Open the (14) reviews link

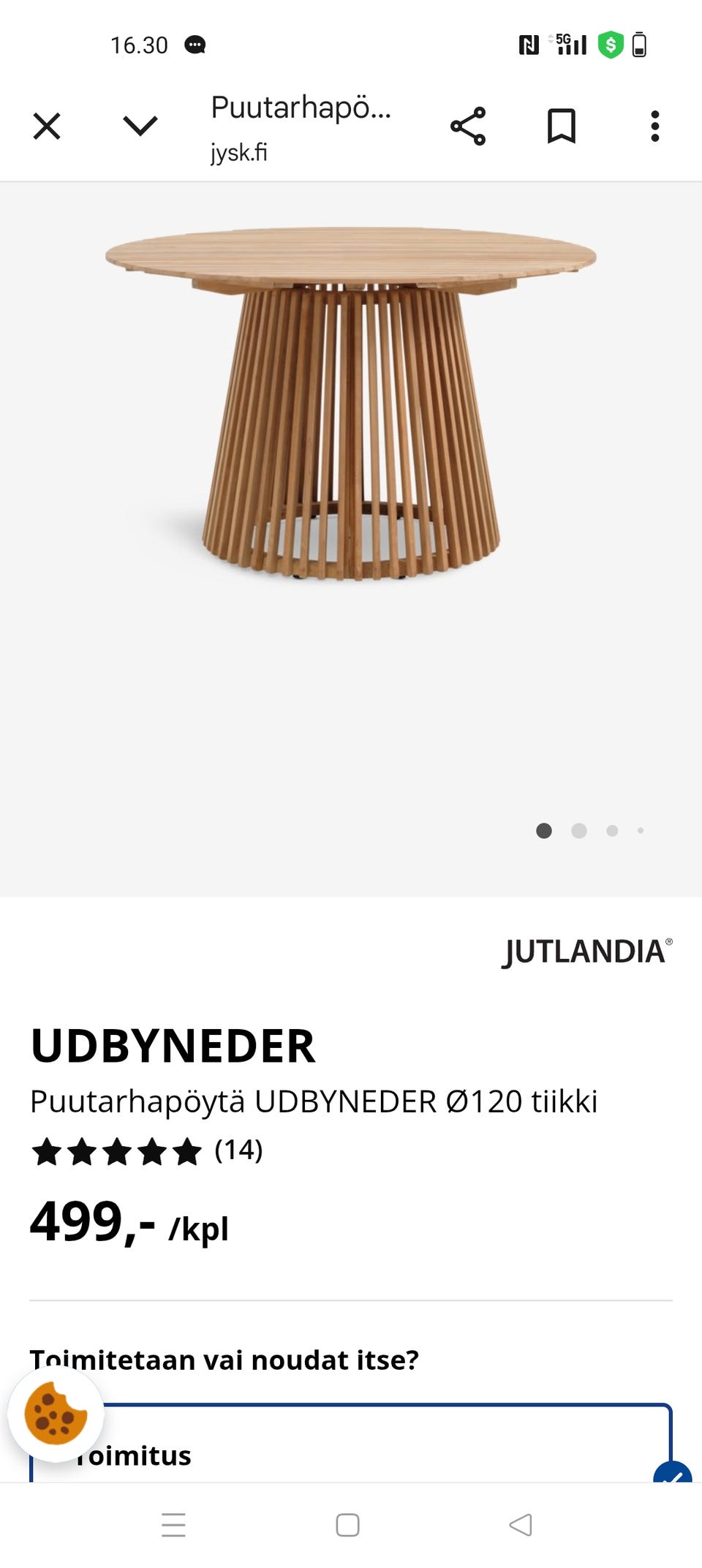click(x=239, y=1150)
